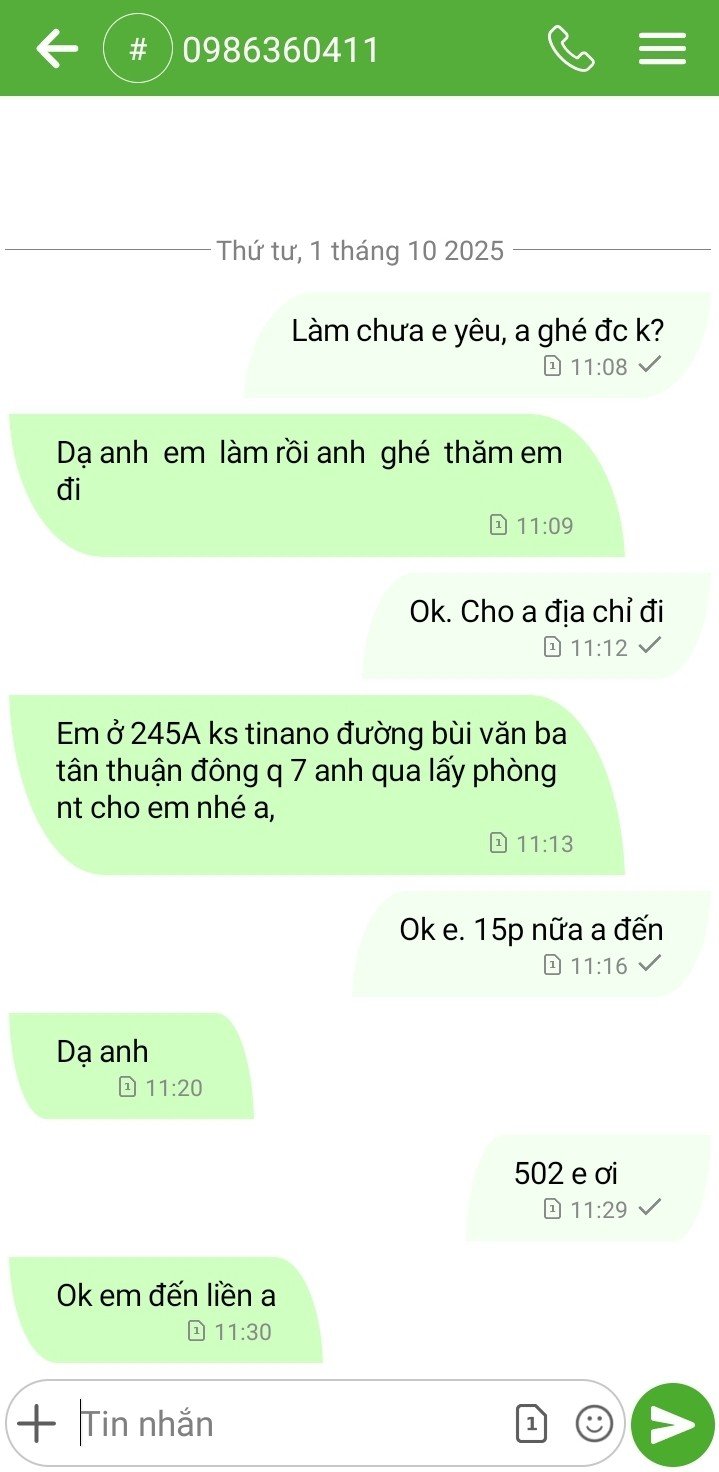Open the hamburger menu
This screenshot has height=1472, width=719.
tap(662, 48)
